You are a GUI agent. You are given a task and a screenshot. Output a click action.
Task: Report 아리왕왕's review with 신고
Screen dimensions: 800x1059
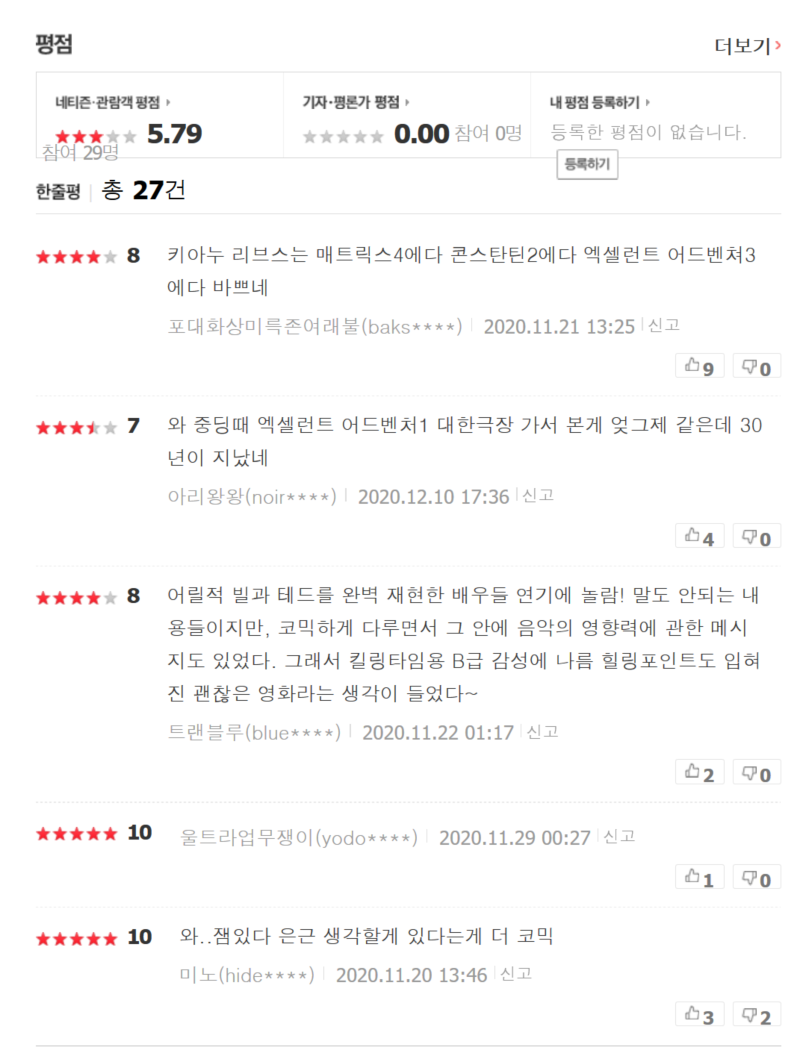[538, 495]
